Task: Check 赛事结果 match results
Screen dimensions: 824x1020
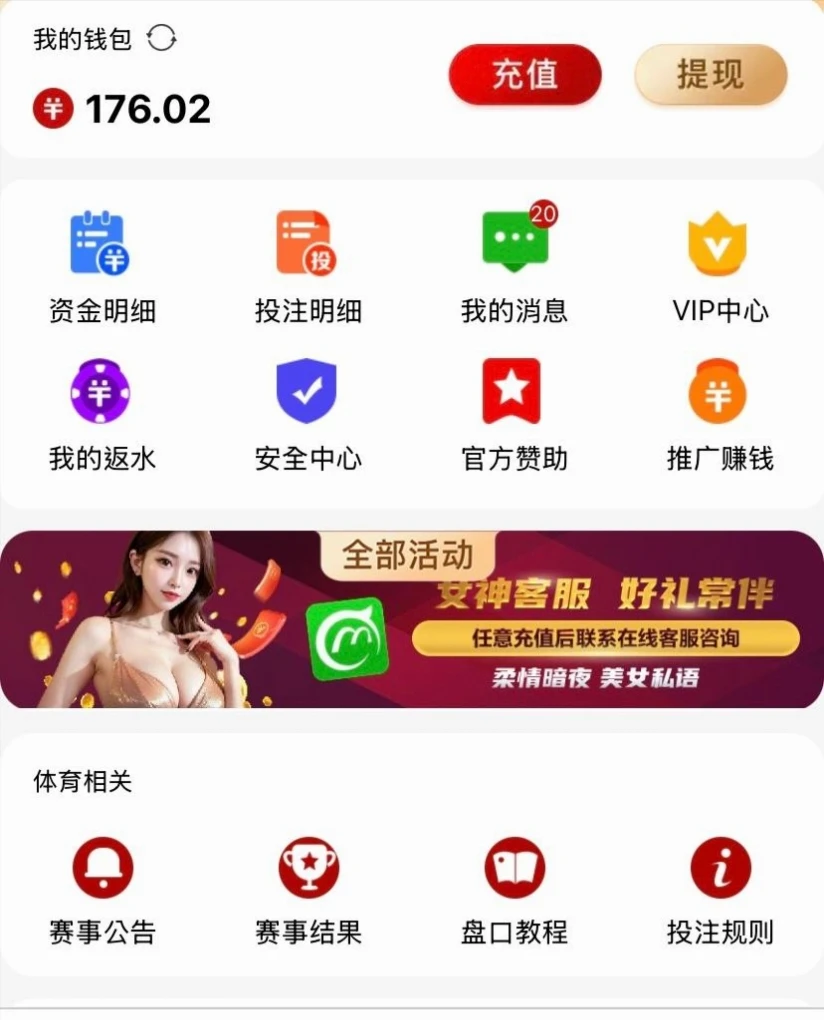Action: (x=308, y=890)
